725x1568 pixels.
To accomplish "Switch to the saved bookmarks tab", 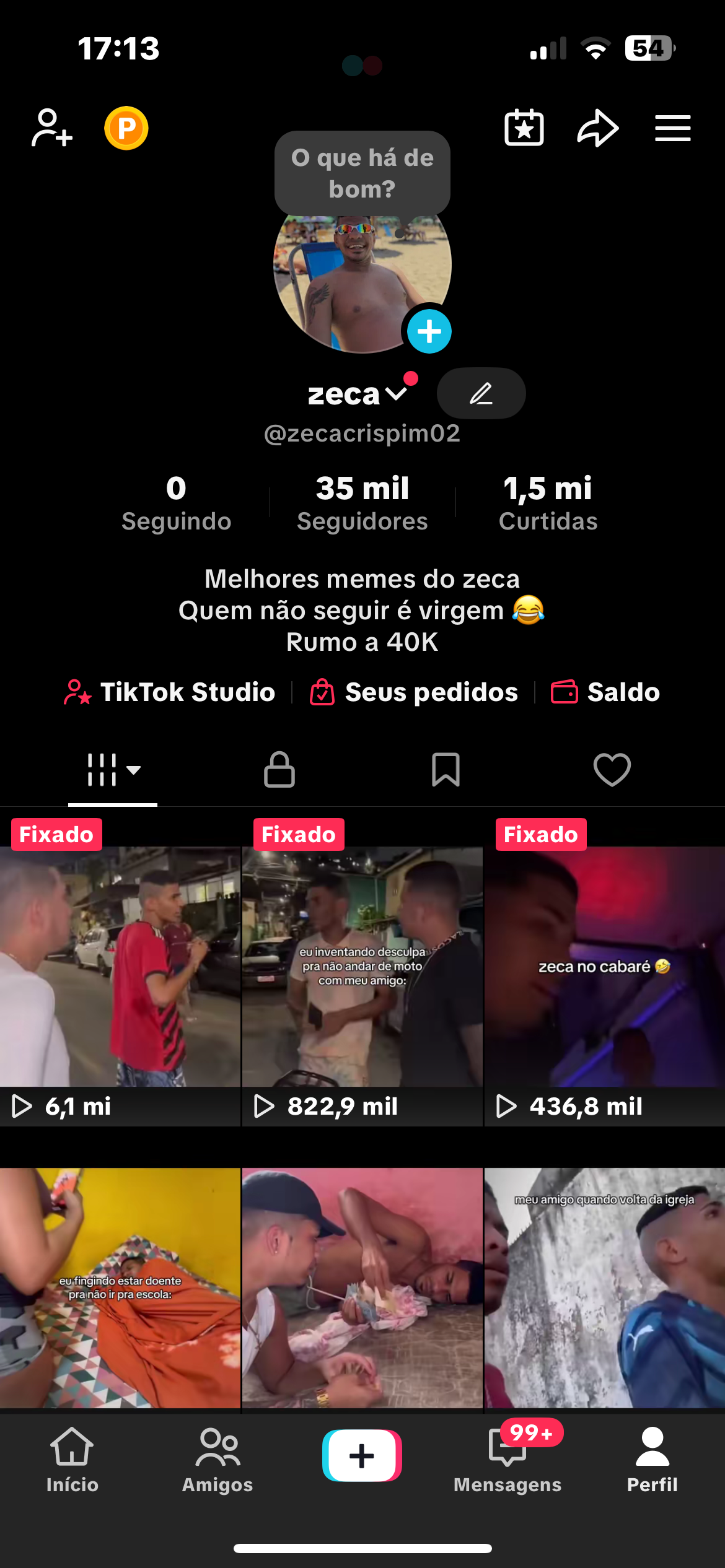I will (x=446, y=770).
